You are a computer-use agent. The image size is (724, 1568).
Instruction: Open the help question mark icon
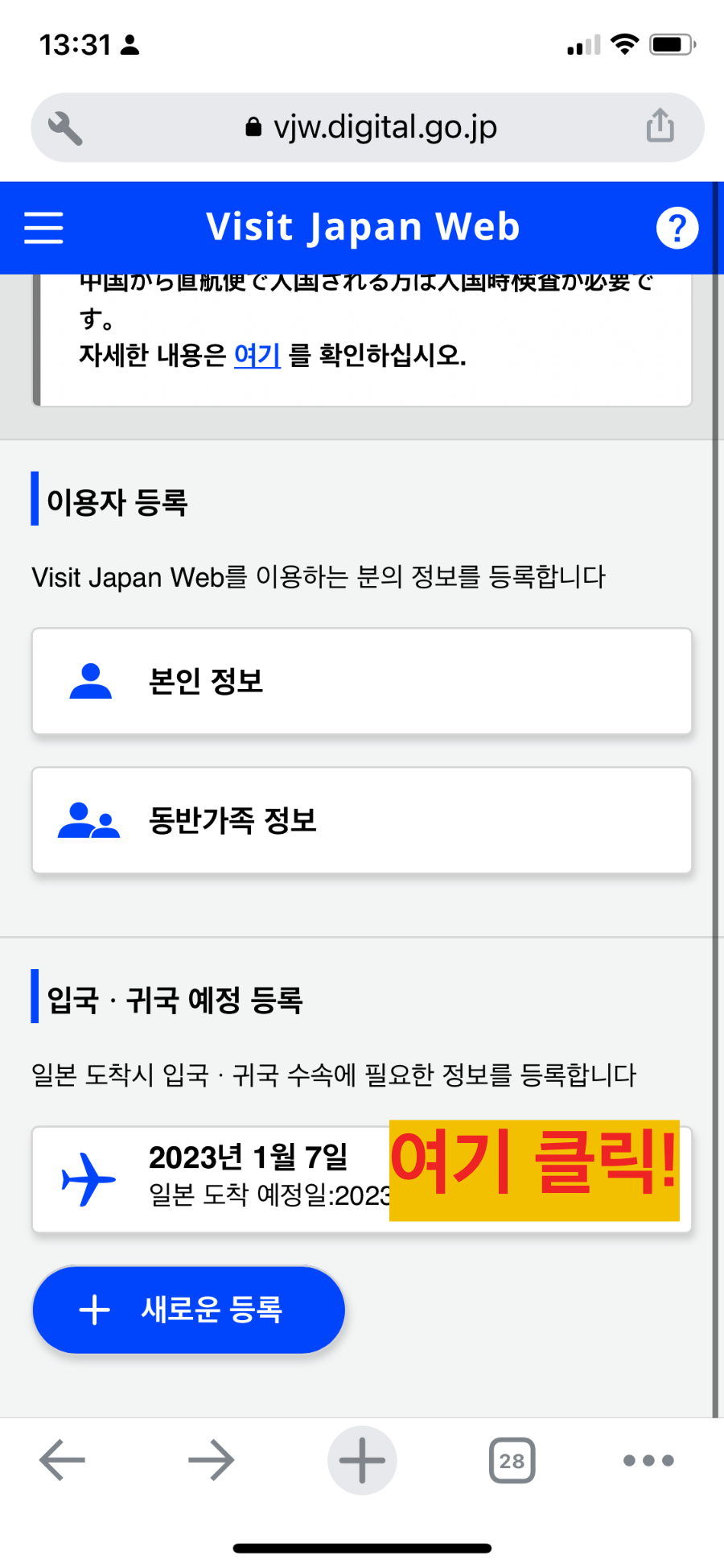(678, 228)
